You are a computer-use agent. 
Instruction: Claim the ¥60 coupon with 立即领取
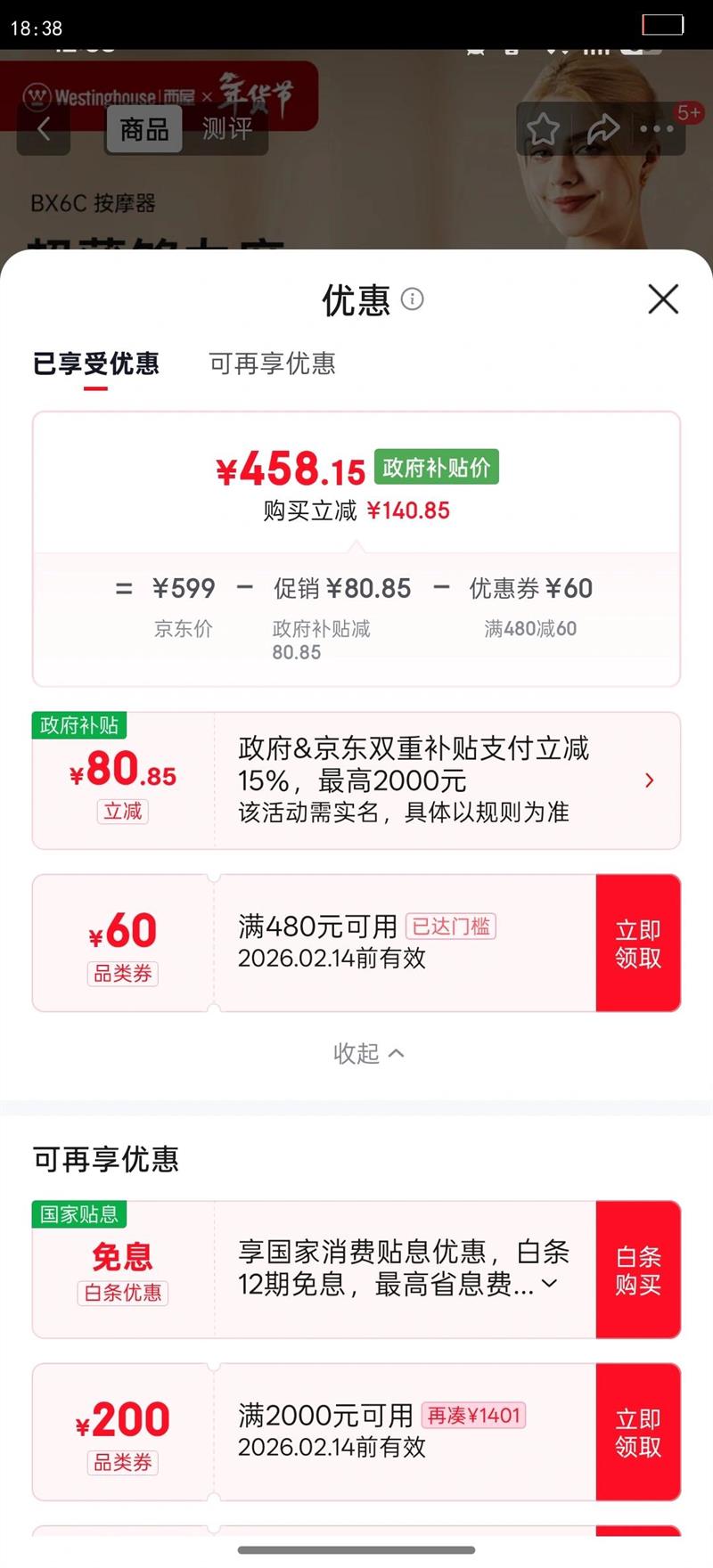pyautogui.click(x=638, y=943)
